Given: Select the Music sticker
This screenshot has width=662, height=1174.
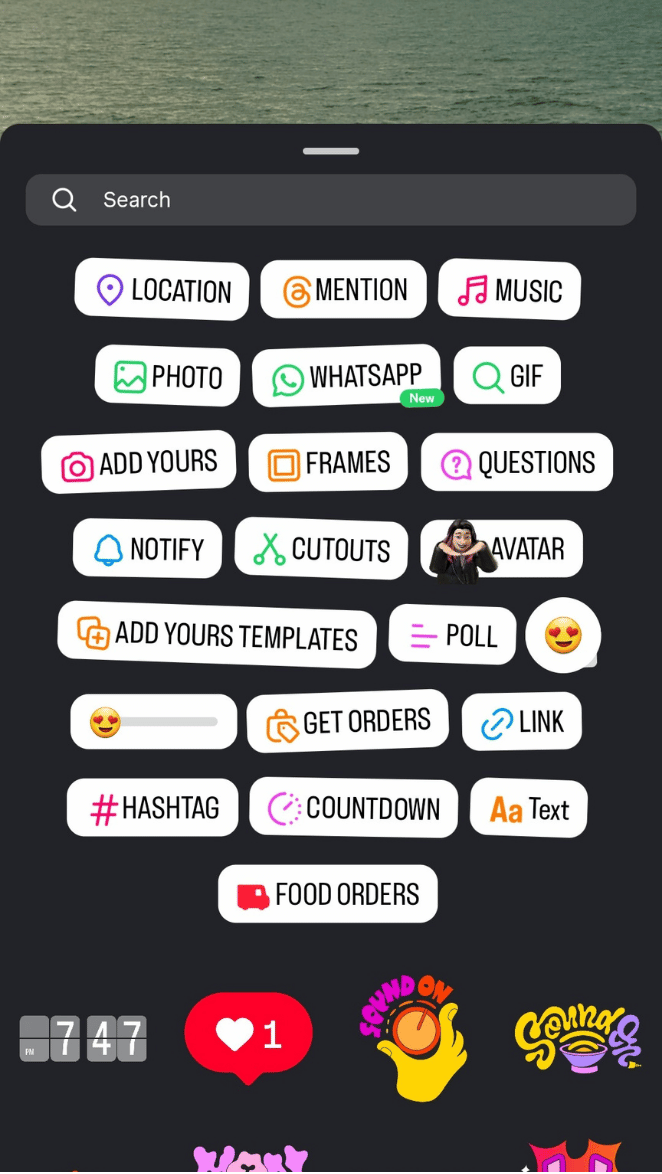Looking at the screenshot, I should coord(509,290).
